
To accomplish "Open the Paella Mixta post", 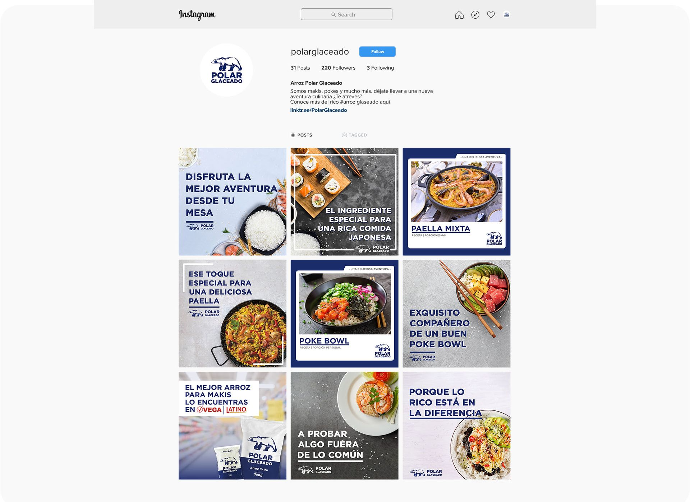I will 456,201.
